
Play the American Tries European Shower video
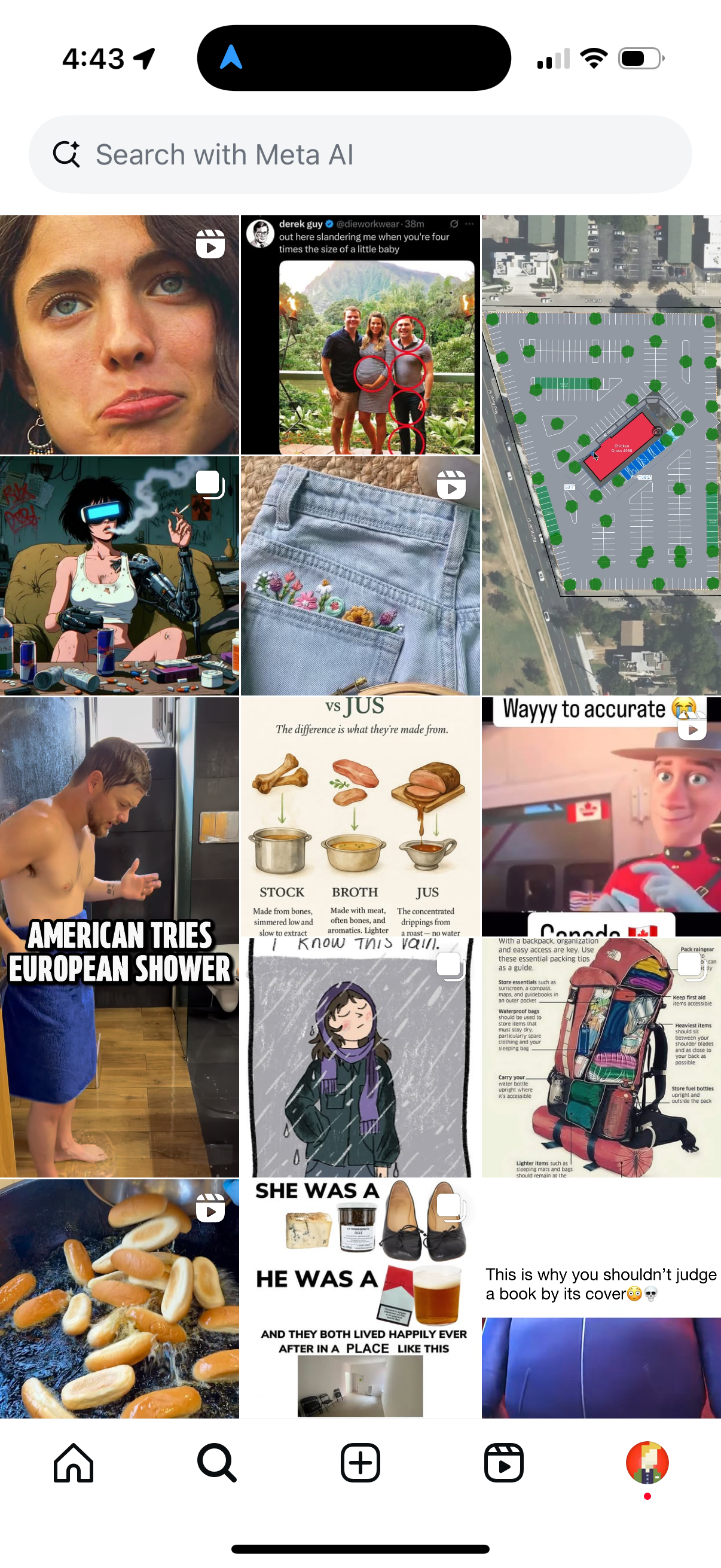point(119,936)
